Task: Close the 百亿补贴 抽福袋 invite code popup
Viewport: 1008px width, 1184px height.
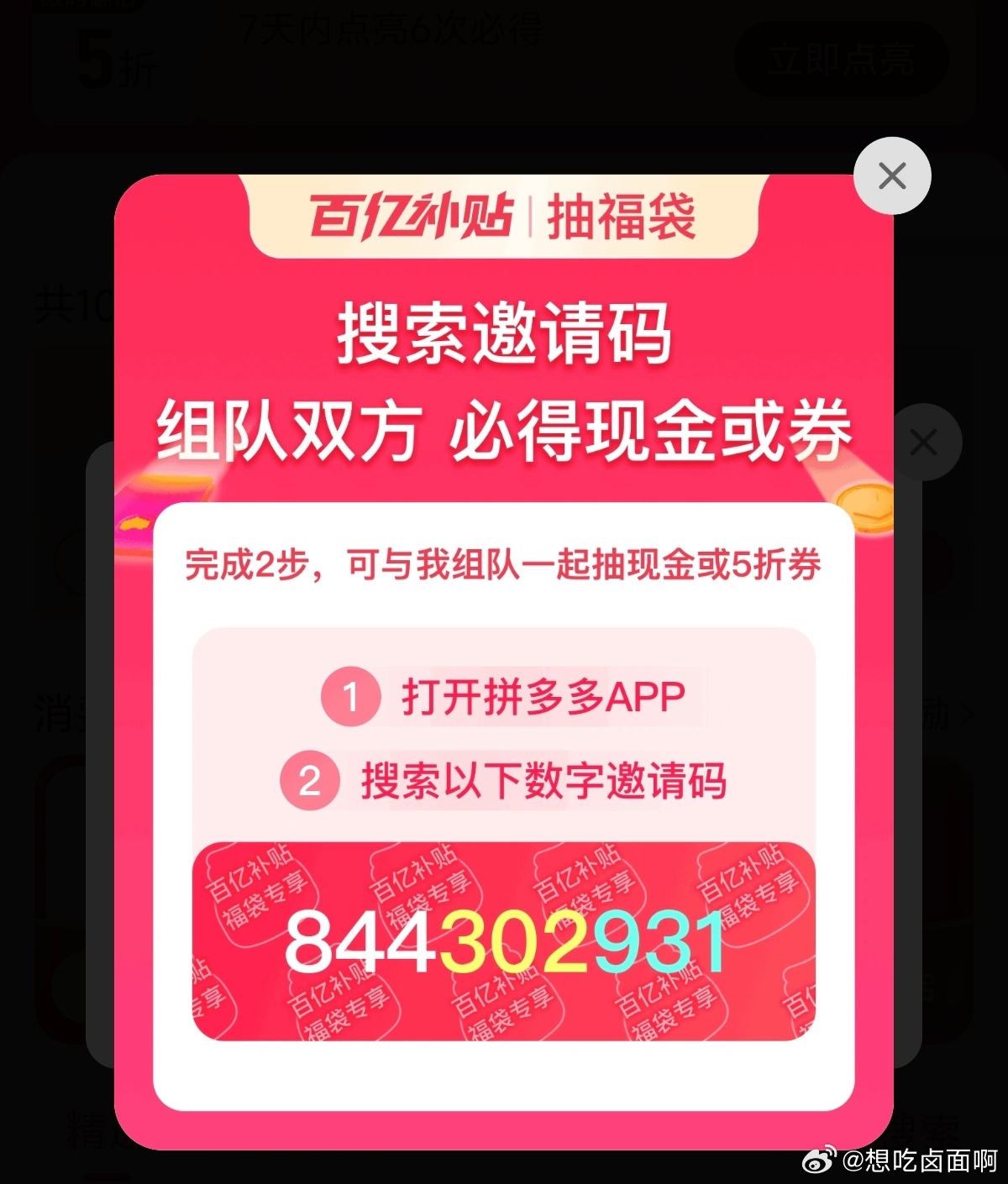Action: (891, 176)
